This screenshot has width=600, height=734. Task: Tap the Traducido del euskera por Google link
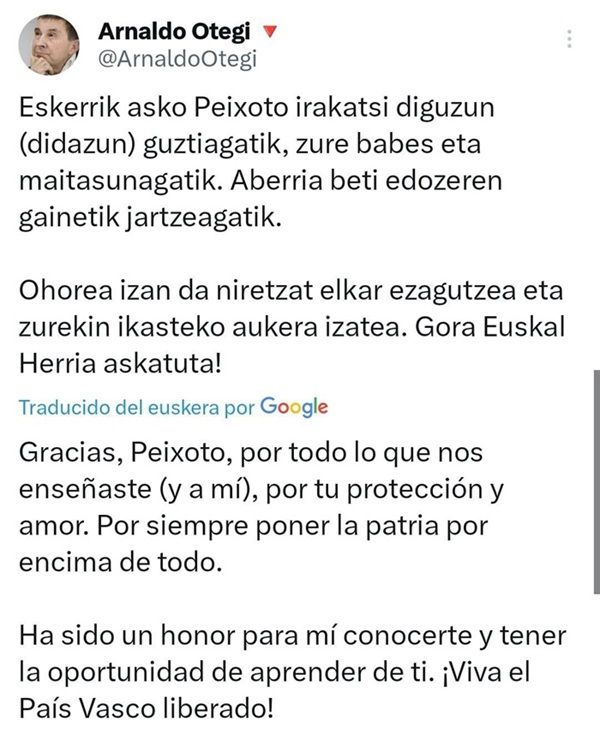pos(173,407)
